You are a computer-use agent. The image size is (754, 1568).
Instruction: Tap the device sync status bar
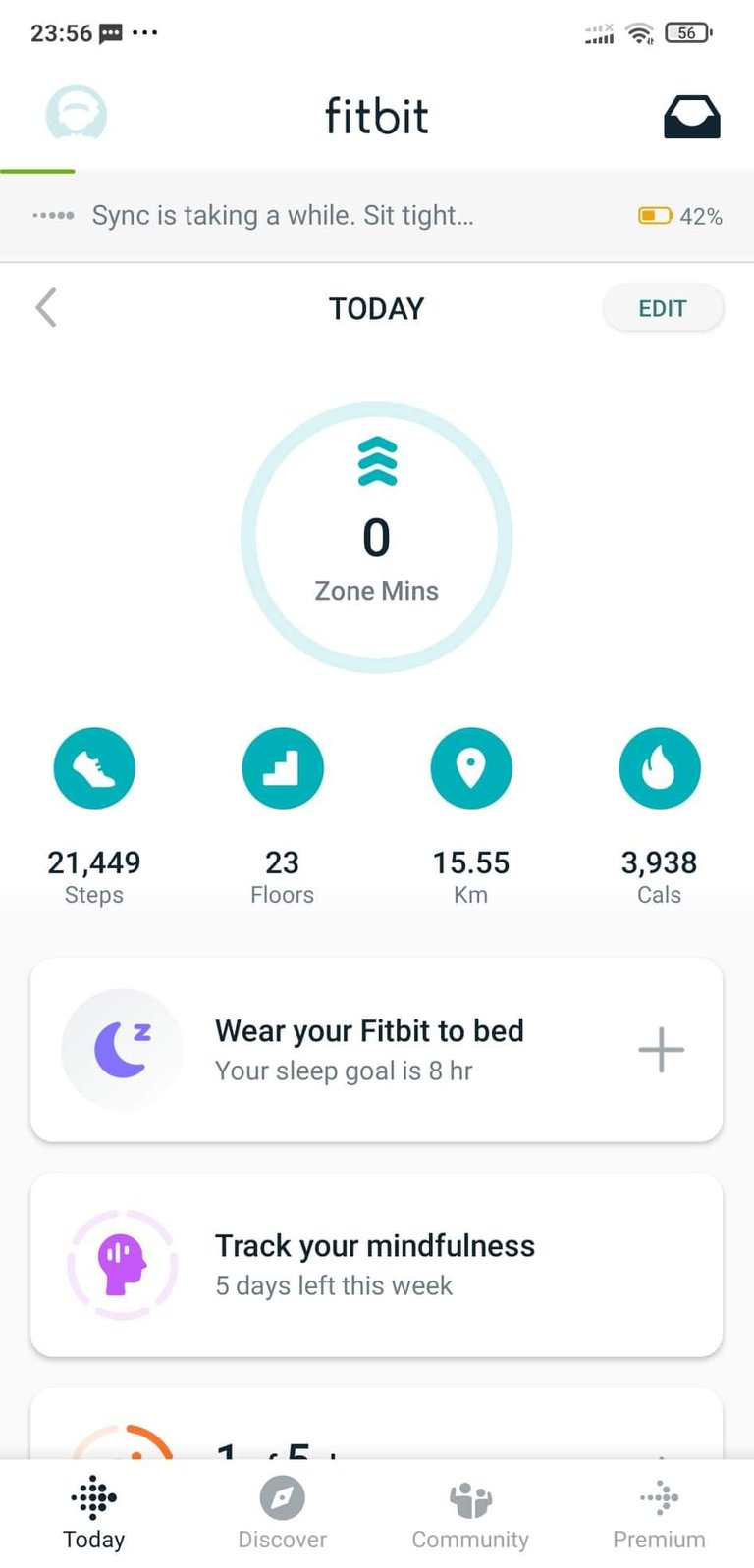(377, 216)
